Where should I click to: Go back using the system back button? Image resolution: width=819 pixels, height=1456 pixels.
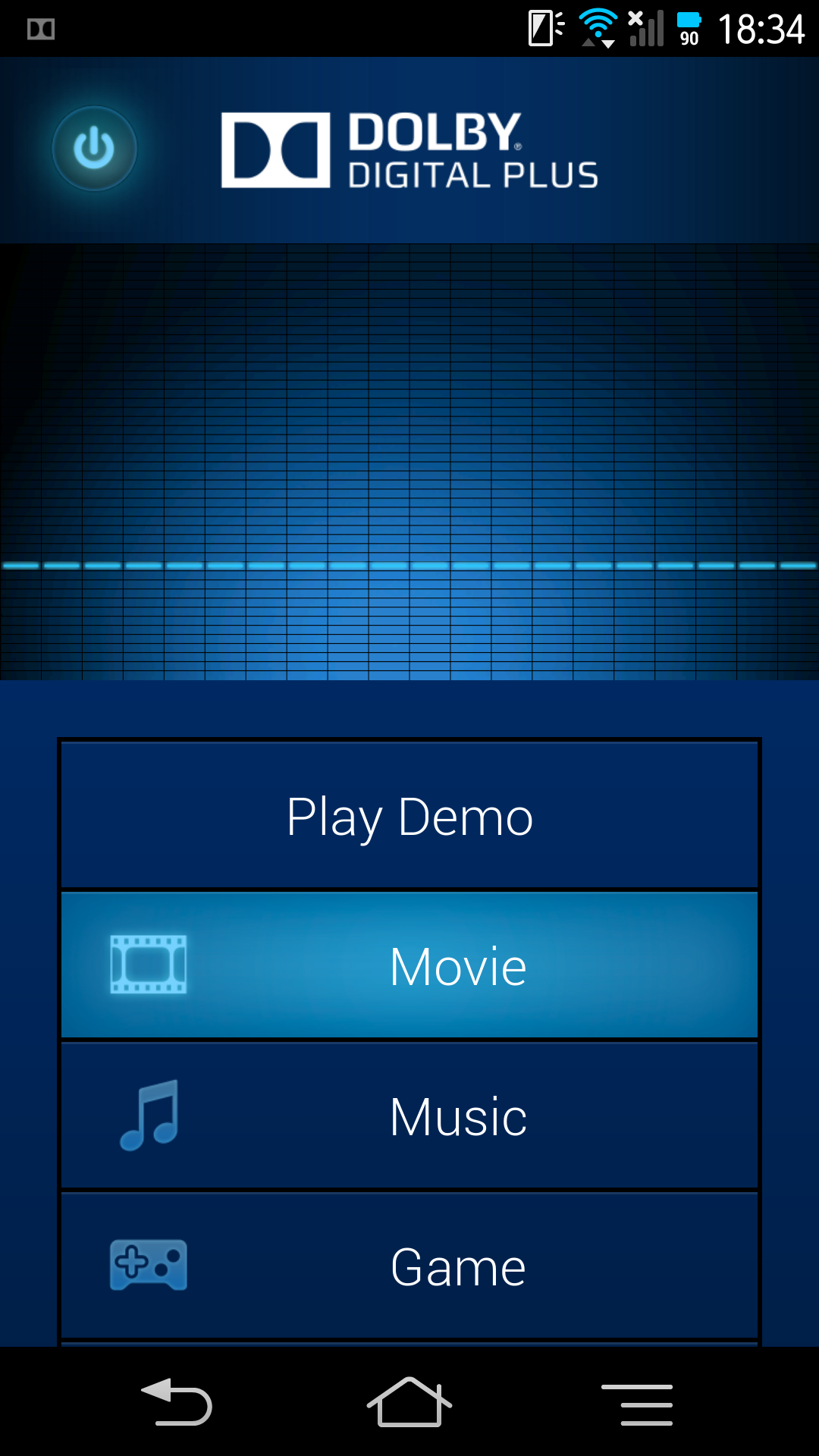coord(177,1402)
